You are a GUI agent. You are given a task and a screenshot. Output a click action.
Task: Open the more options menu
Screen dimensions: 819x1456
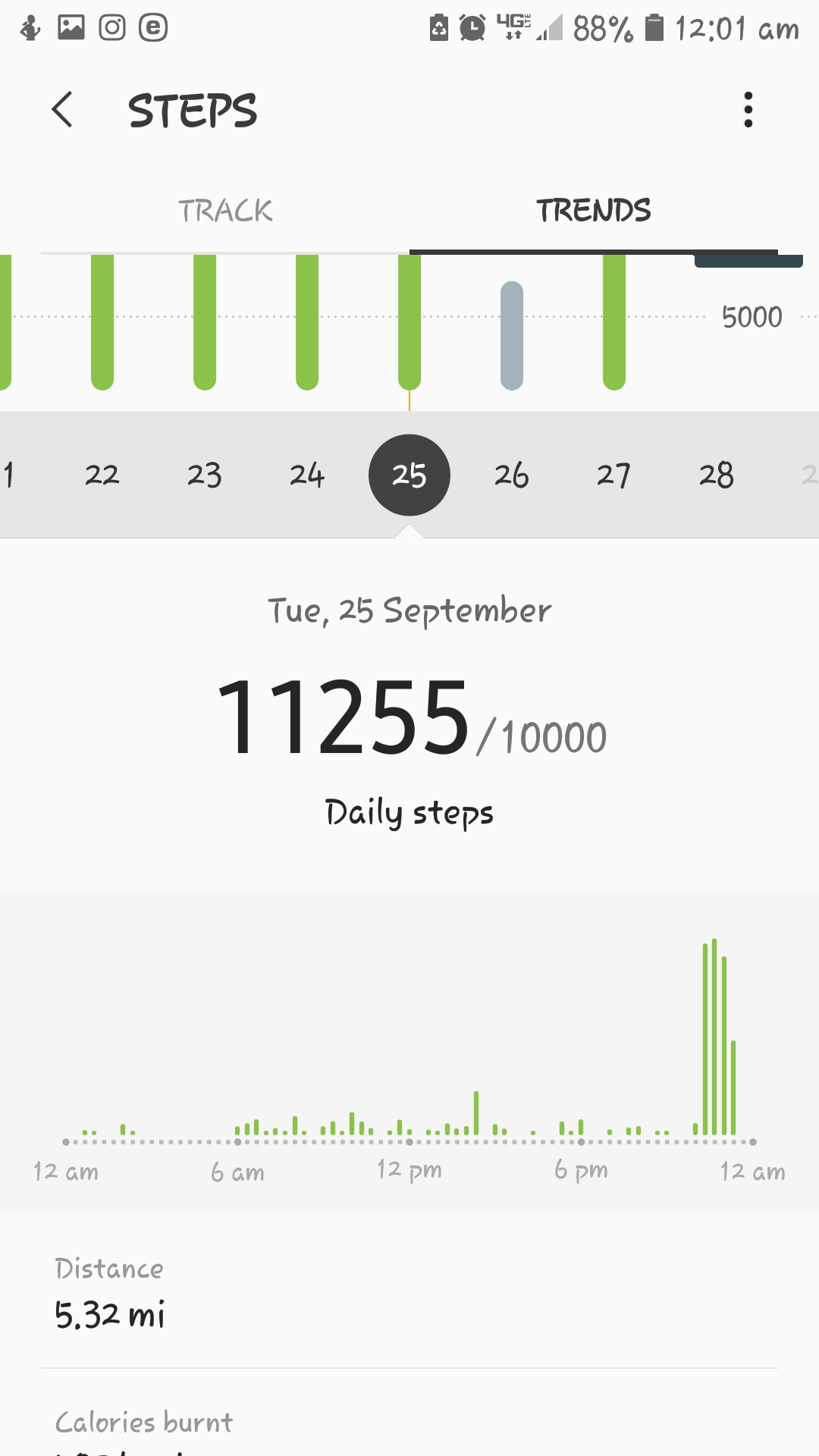coord(748,110)
